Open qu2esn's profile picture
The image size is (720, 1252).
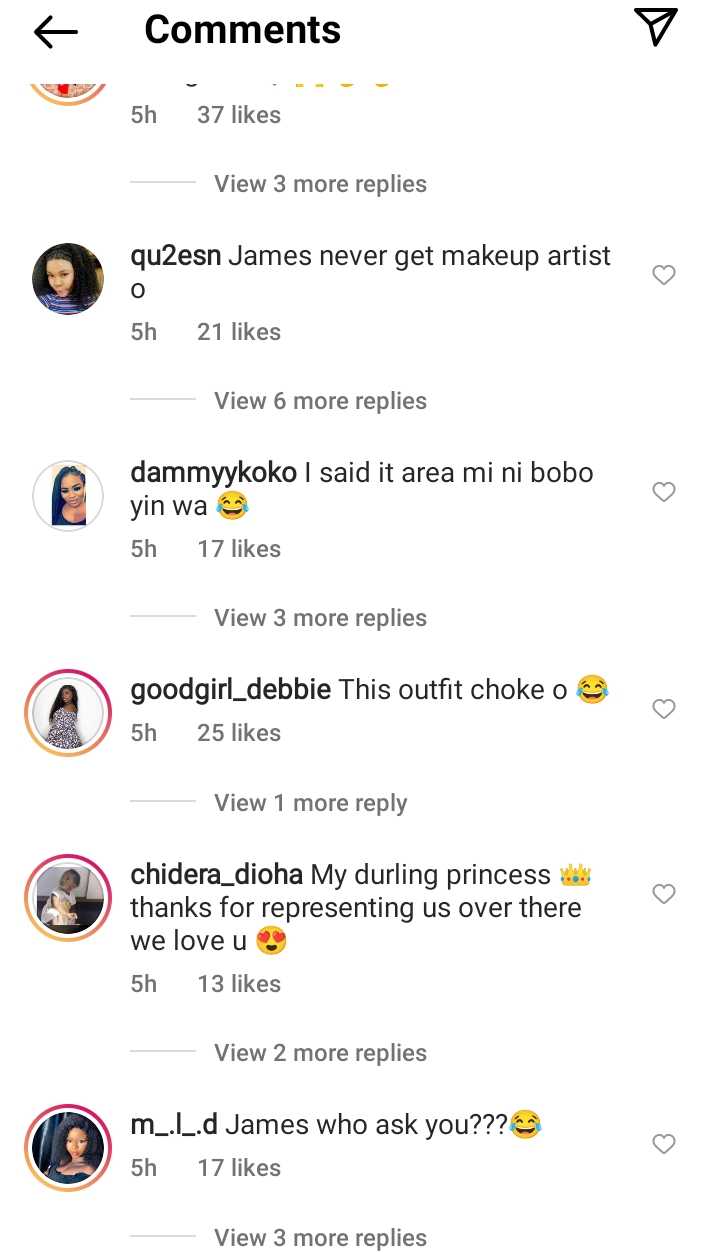pyautogui.click(x=68, y=279)
